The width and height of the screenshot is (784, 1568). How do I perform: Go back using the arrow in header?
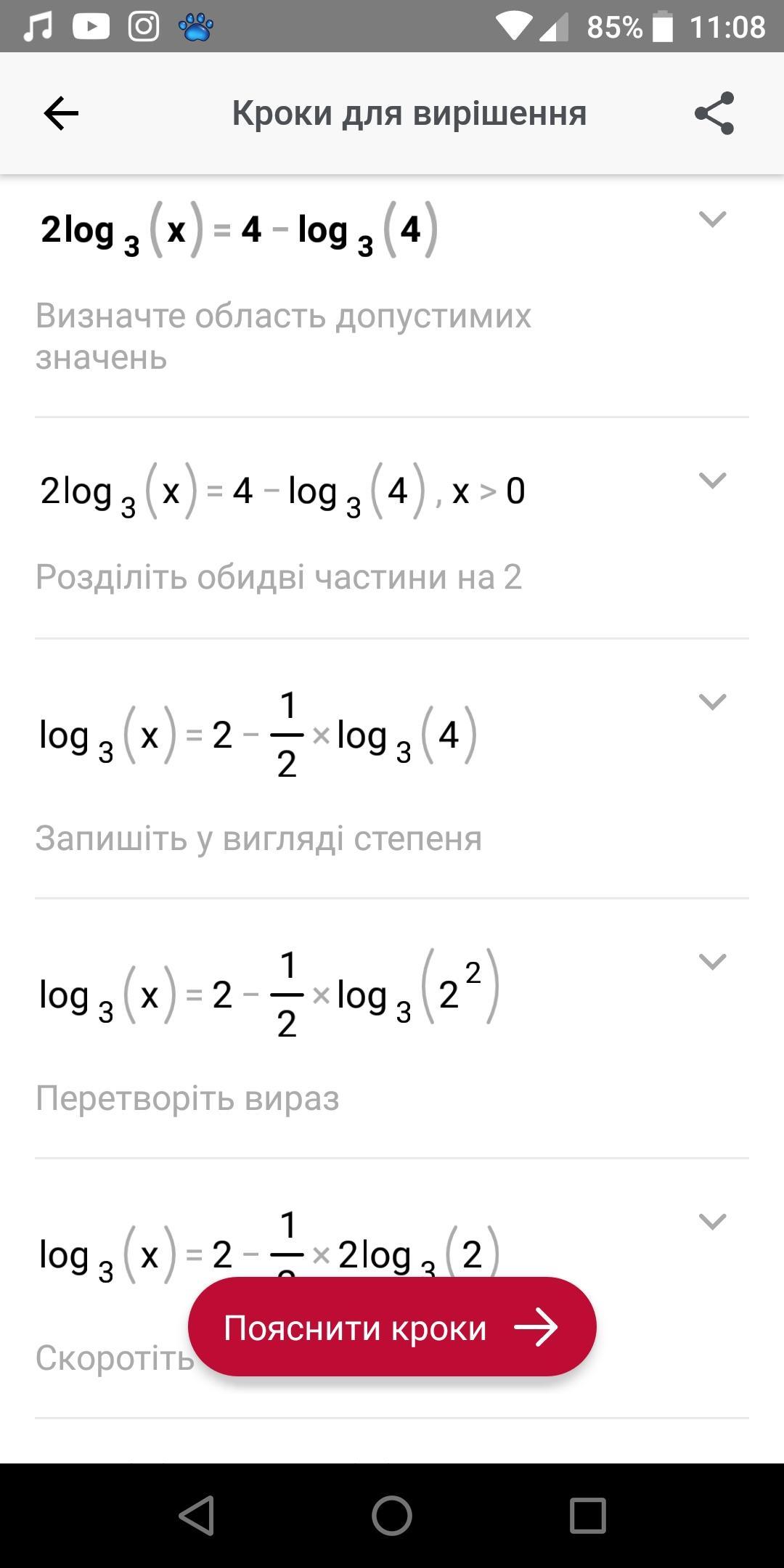[x=61, y=113]
